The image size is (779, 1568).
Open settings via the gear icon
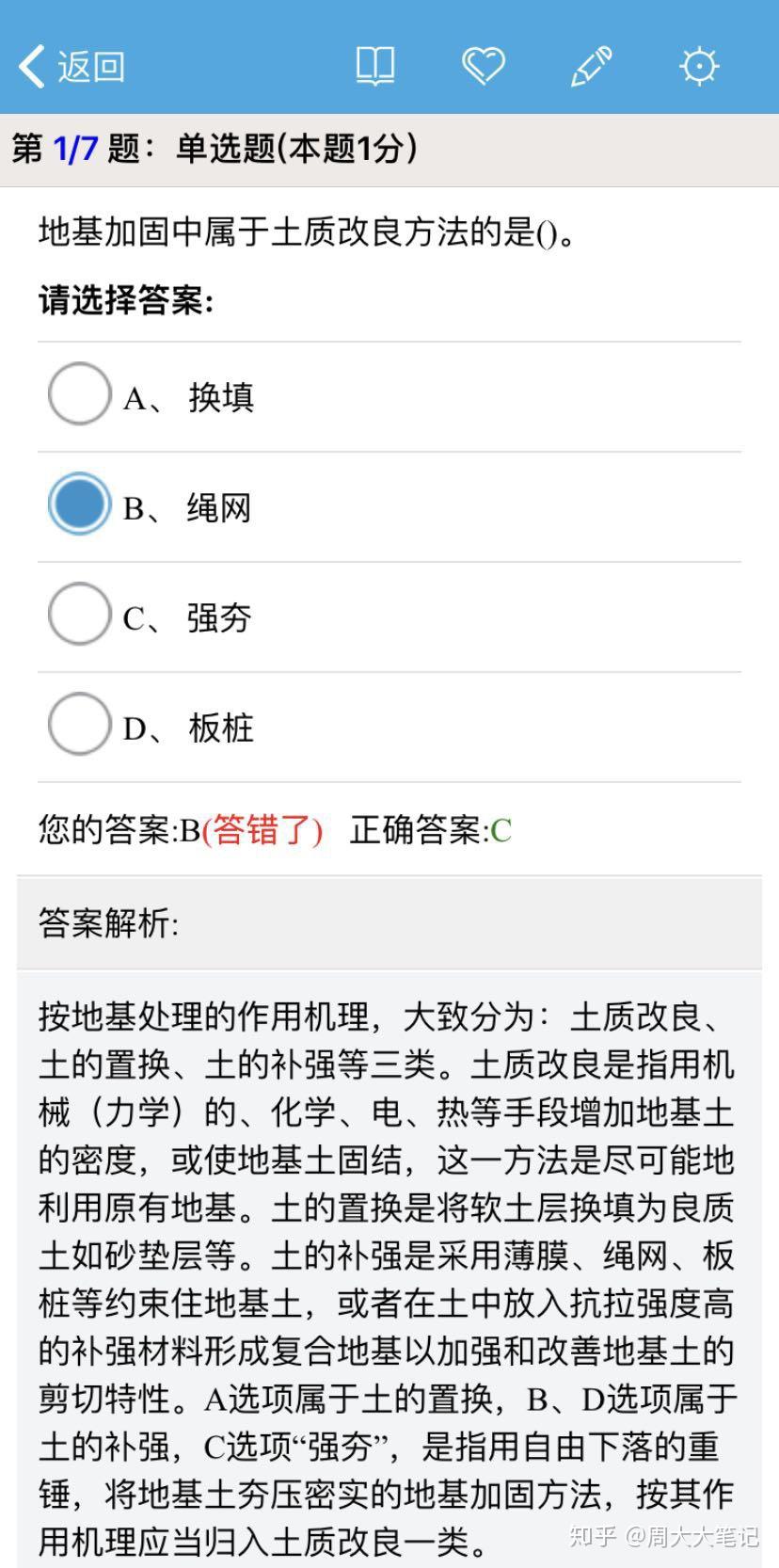[699, 66]
